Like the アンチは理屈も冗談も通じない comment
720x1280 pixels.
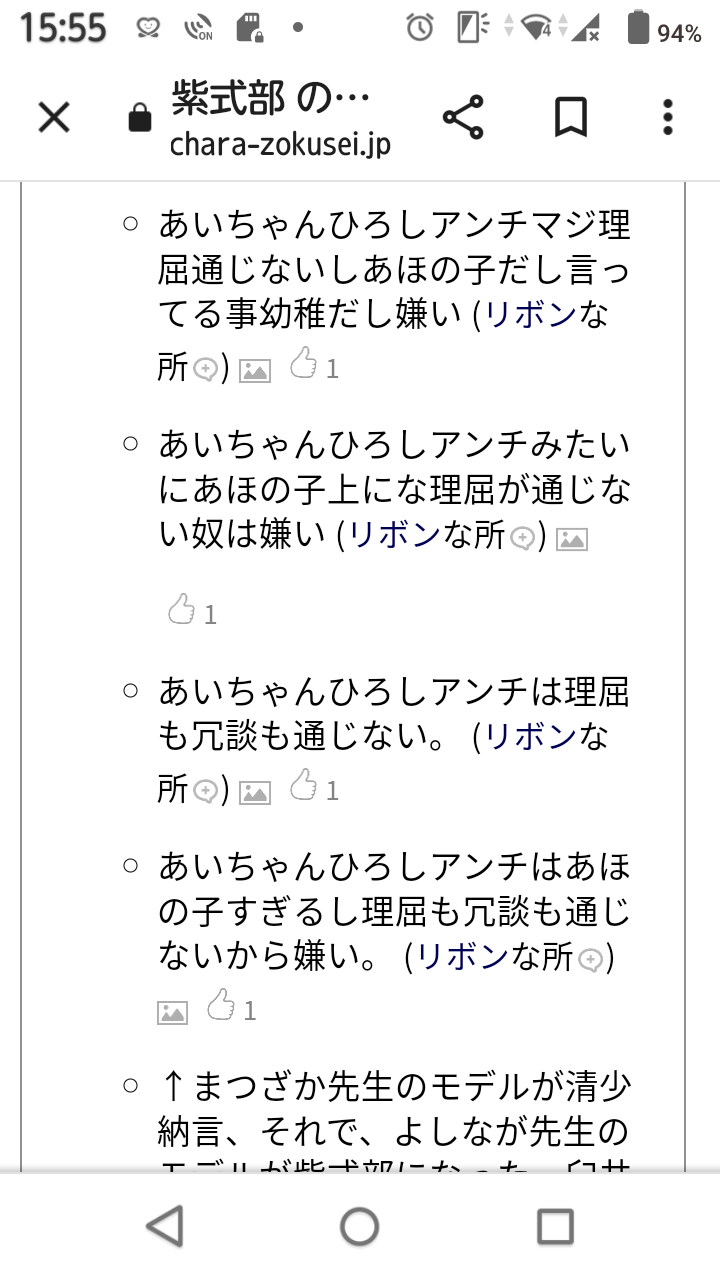pos(303,786)
